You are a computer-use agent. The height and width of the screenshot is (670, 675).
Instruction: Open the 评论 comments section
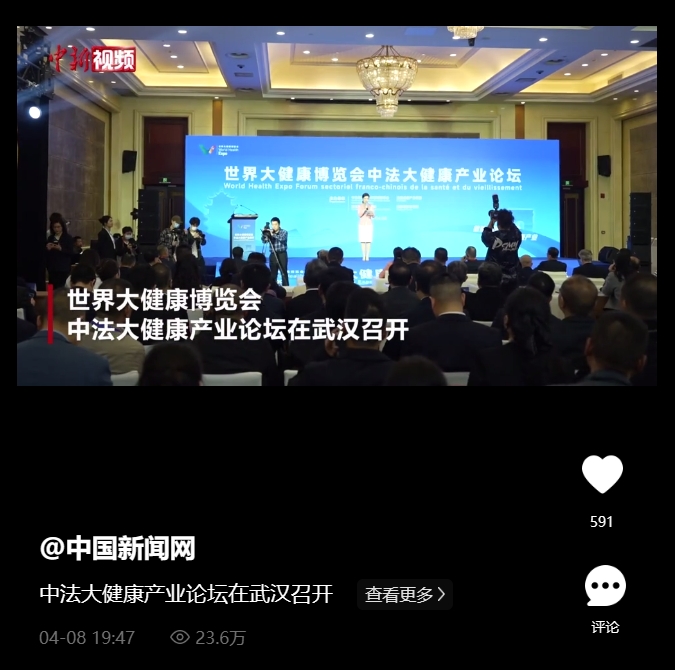(x=605, y=588)
